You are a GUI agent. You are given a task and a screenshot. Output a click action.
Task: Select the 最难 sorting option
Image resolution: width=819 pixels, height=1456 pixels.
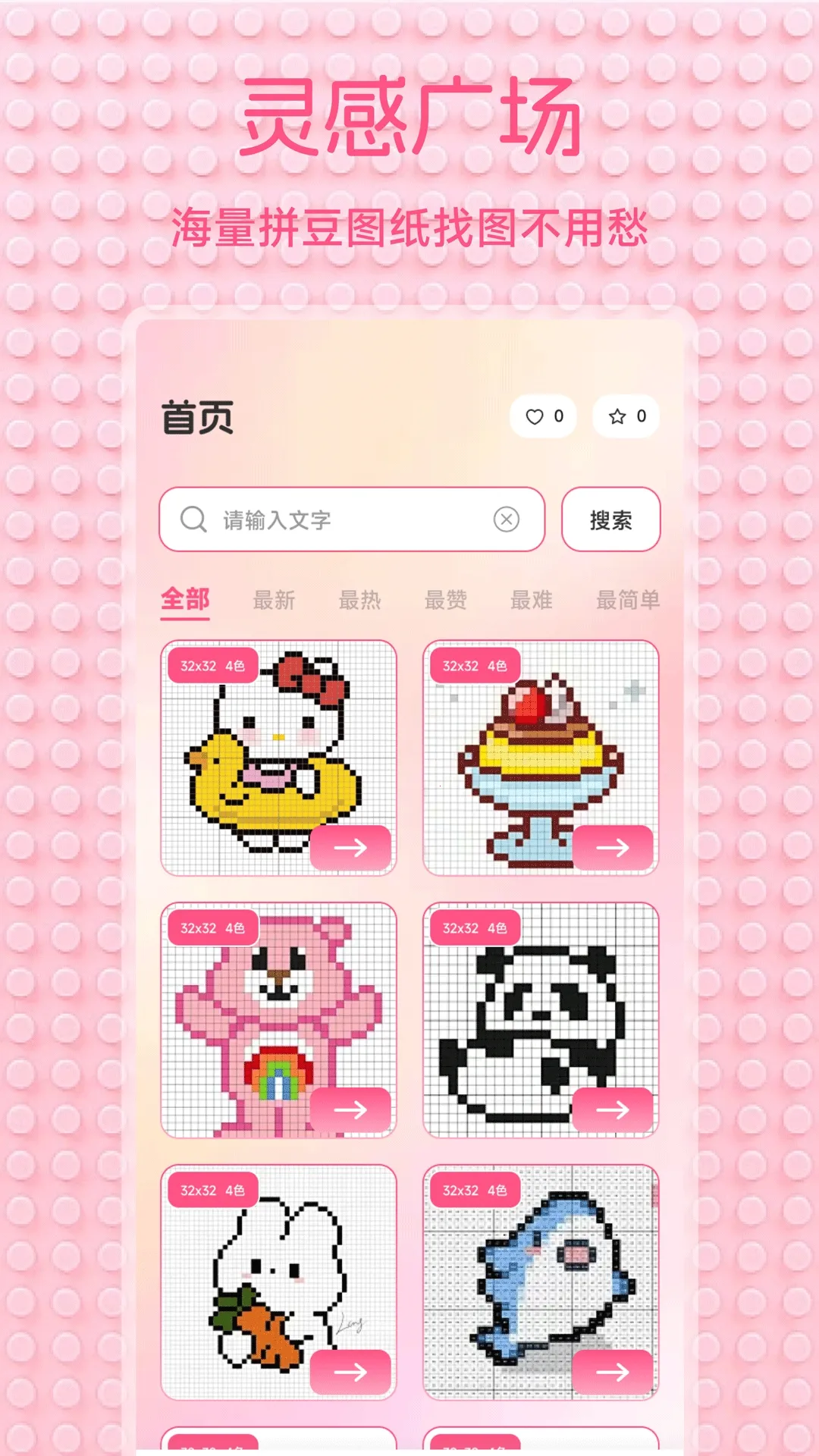tap(532, 599)
